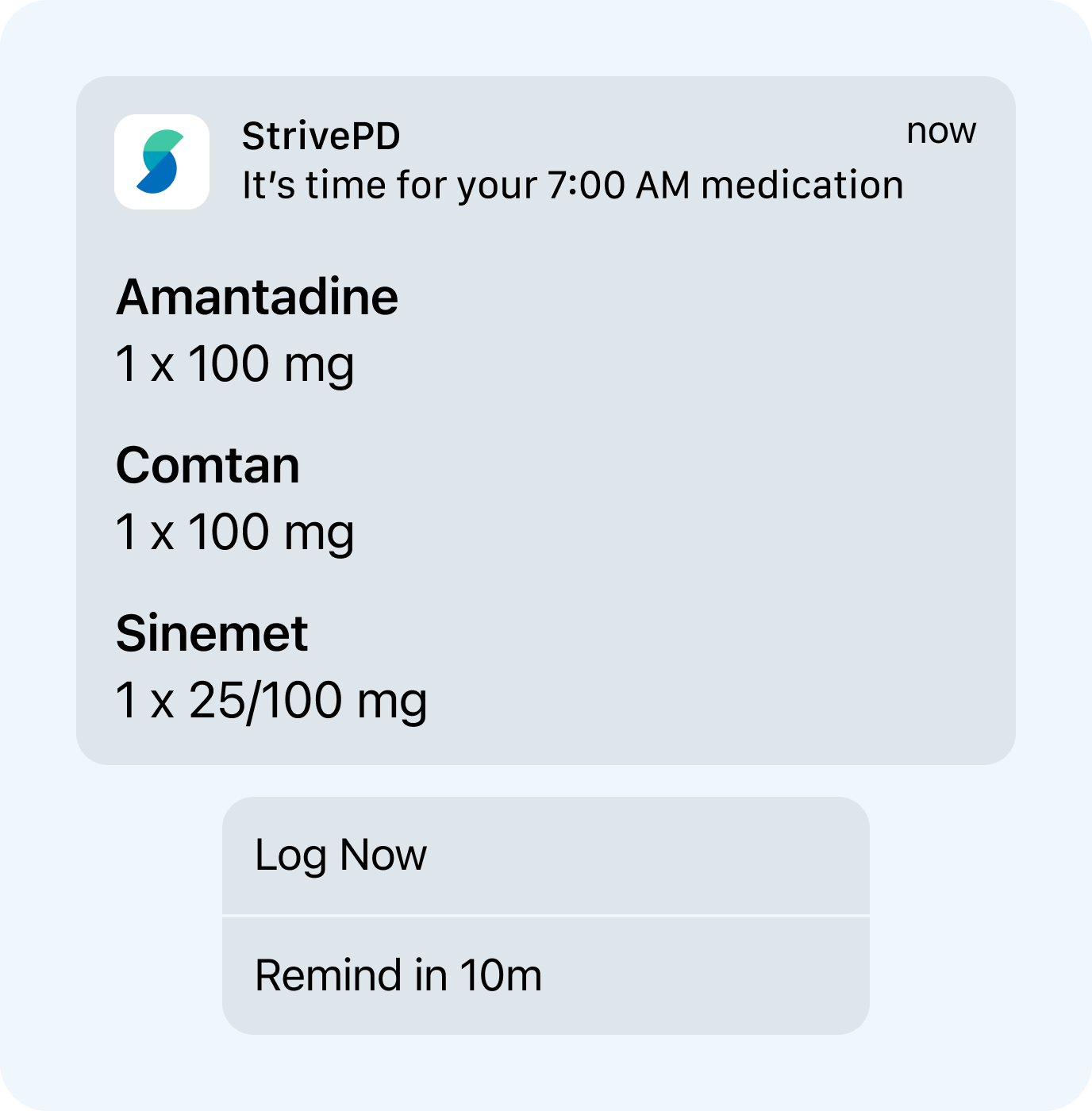This screenshot has width=1092, height=1111.
Task: Choose the Remind in 10m action
Action: tap(400, 975)
